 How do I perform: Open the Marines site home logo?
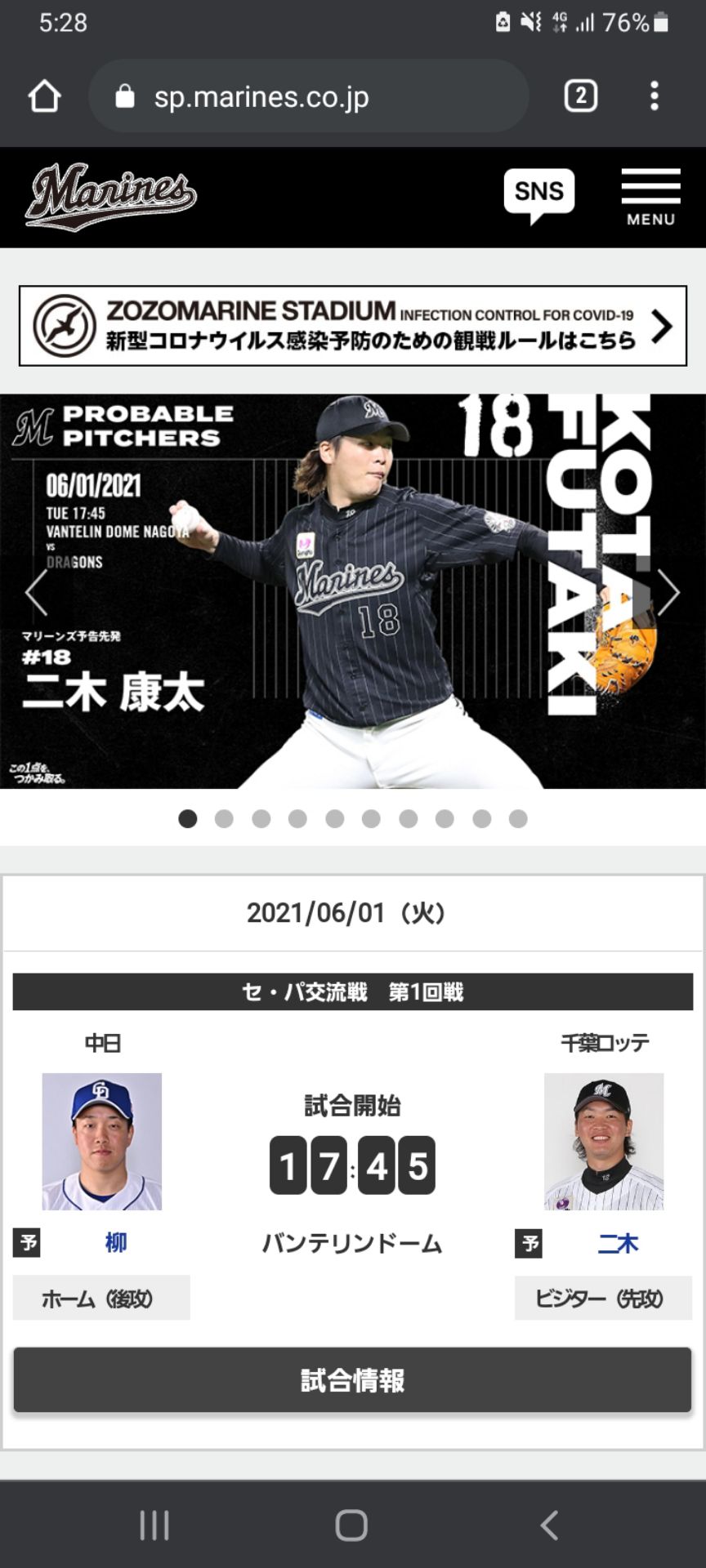111,196
